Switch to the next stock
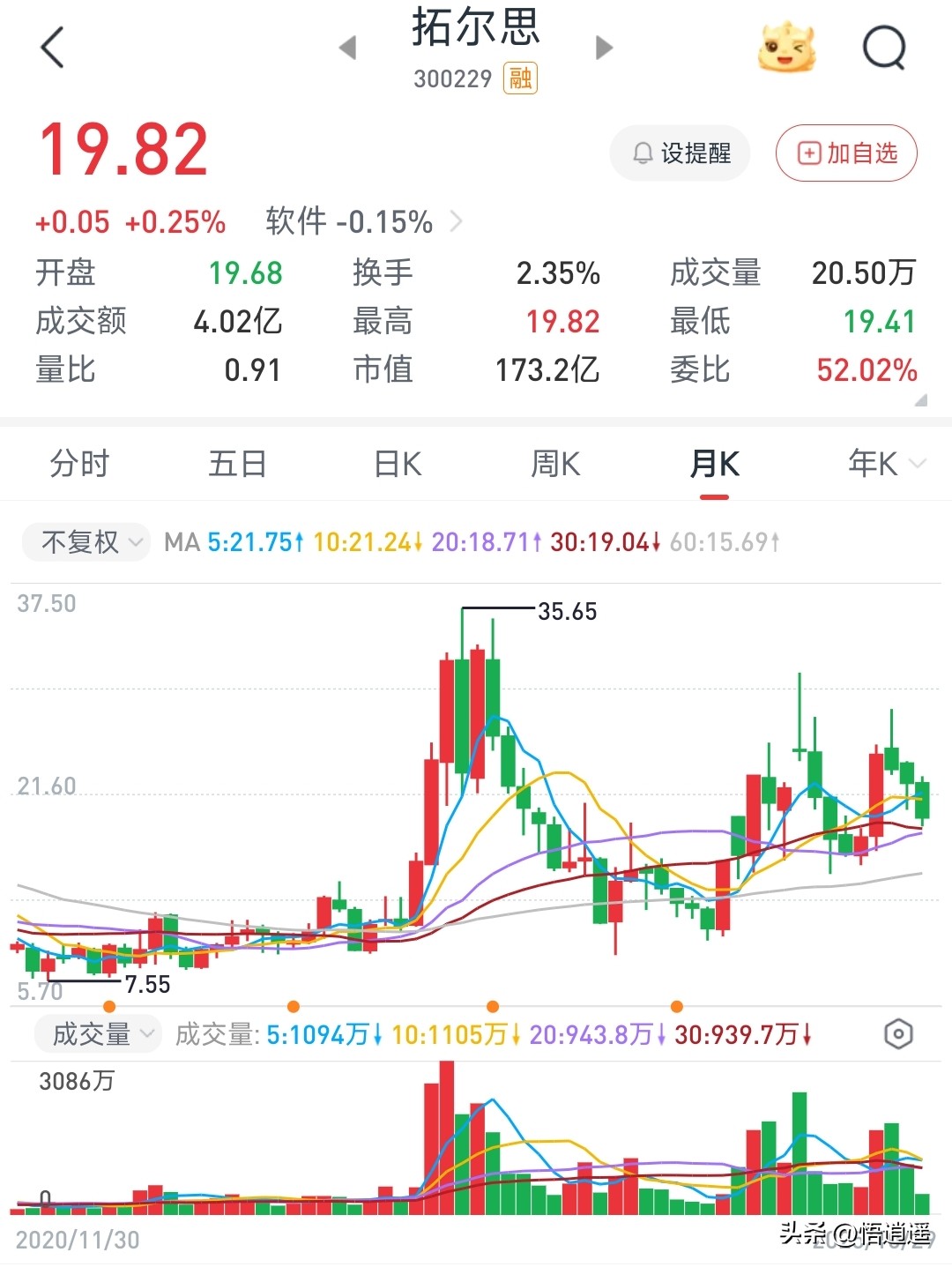The height and width of the screenshot is (1267, 952). [x=604, y=48]
